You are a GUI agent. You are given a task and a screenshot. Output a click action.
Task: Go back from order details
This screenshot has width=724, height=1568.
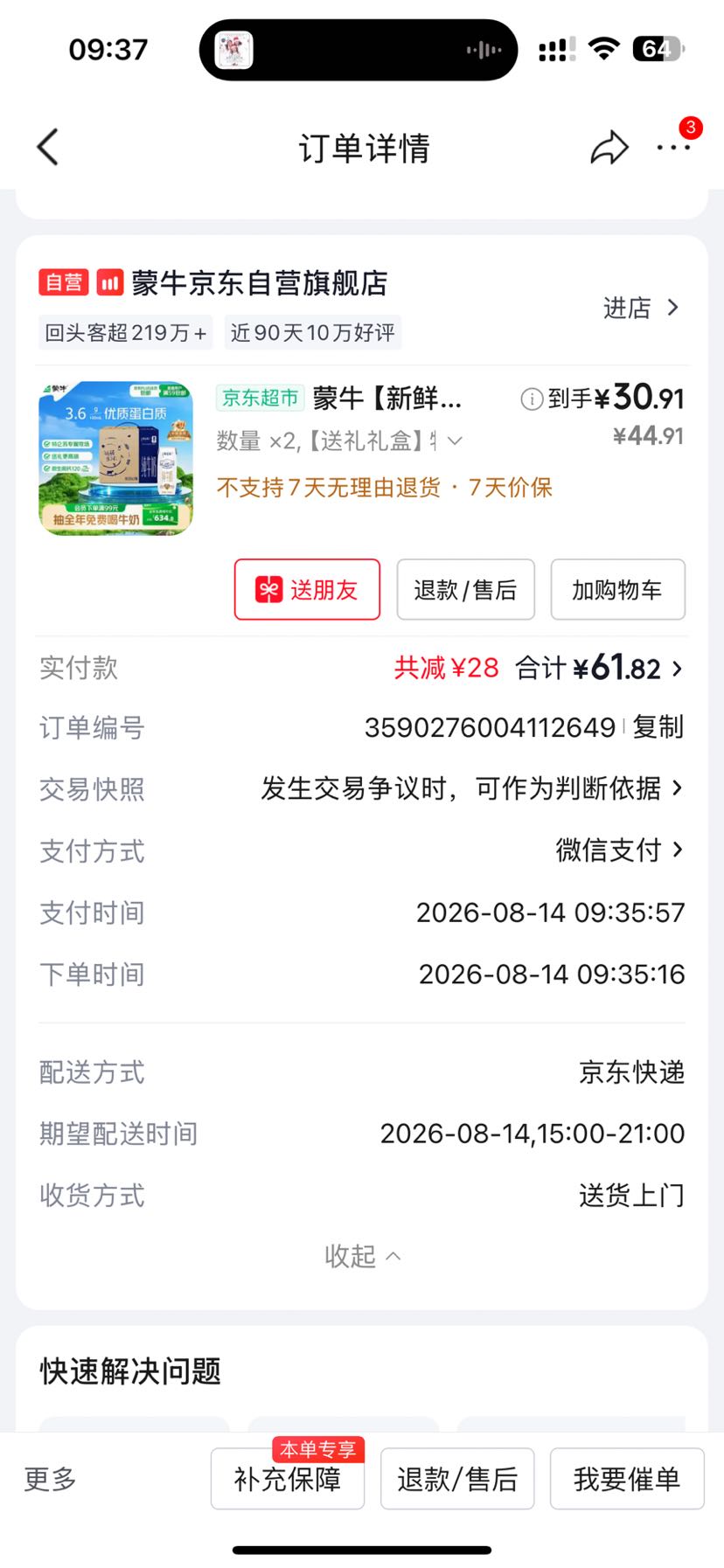click(48, 147)
